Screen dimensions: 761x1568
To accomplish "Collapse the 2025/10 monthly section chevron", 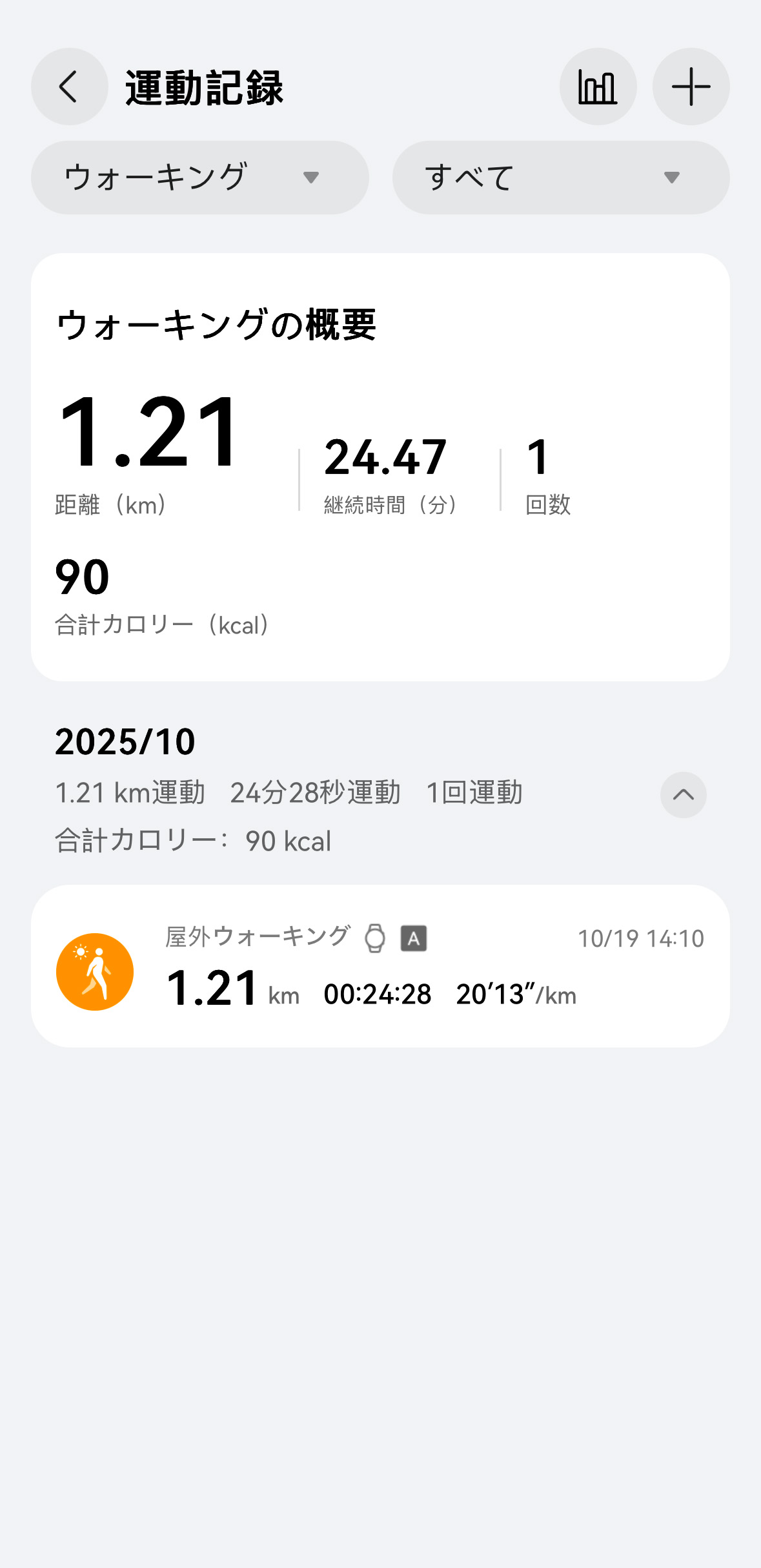I will point(683,795).
